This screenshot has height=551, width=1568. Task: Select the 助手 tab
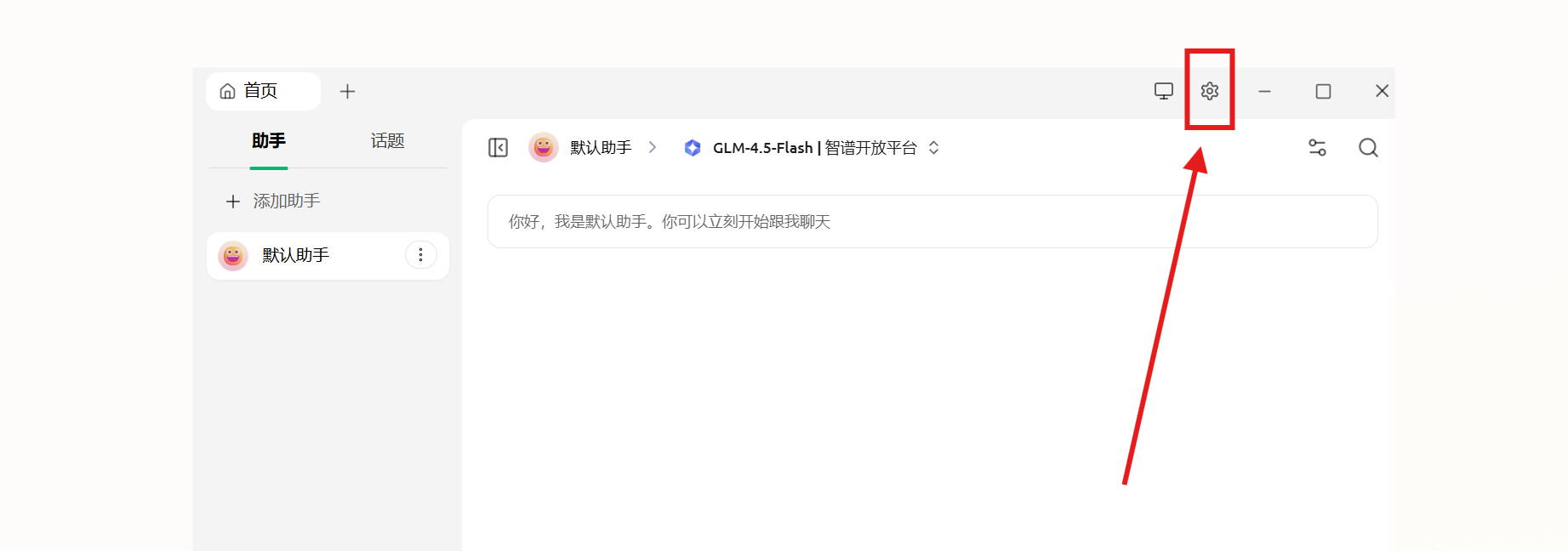[x=268, y=141]
